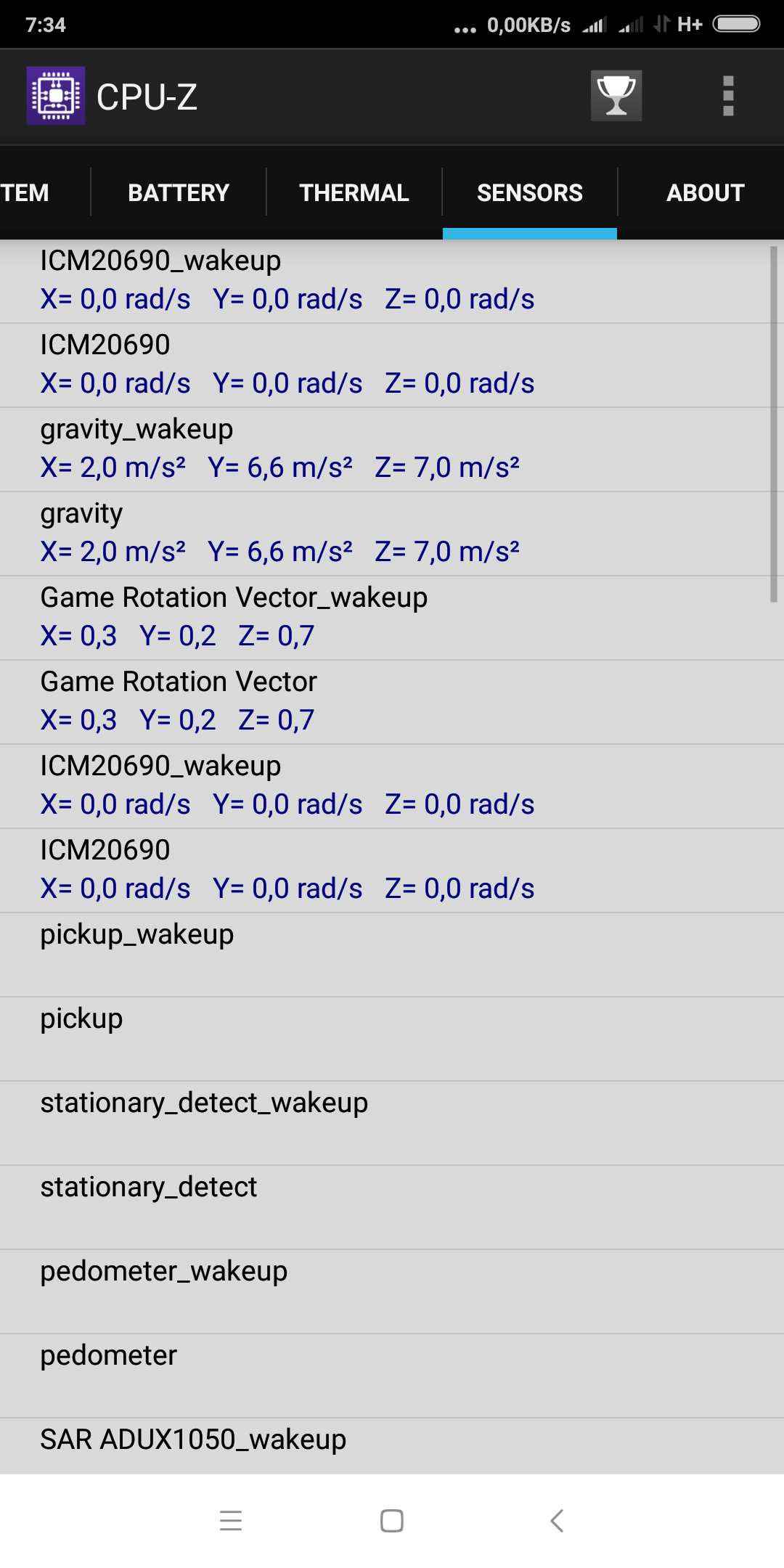
Task: Switch to the Thermal tab
Action: coord(354,193)
